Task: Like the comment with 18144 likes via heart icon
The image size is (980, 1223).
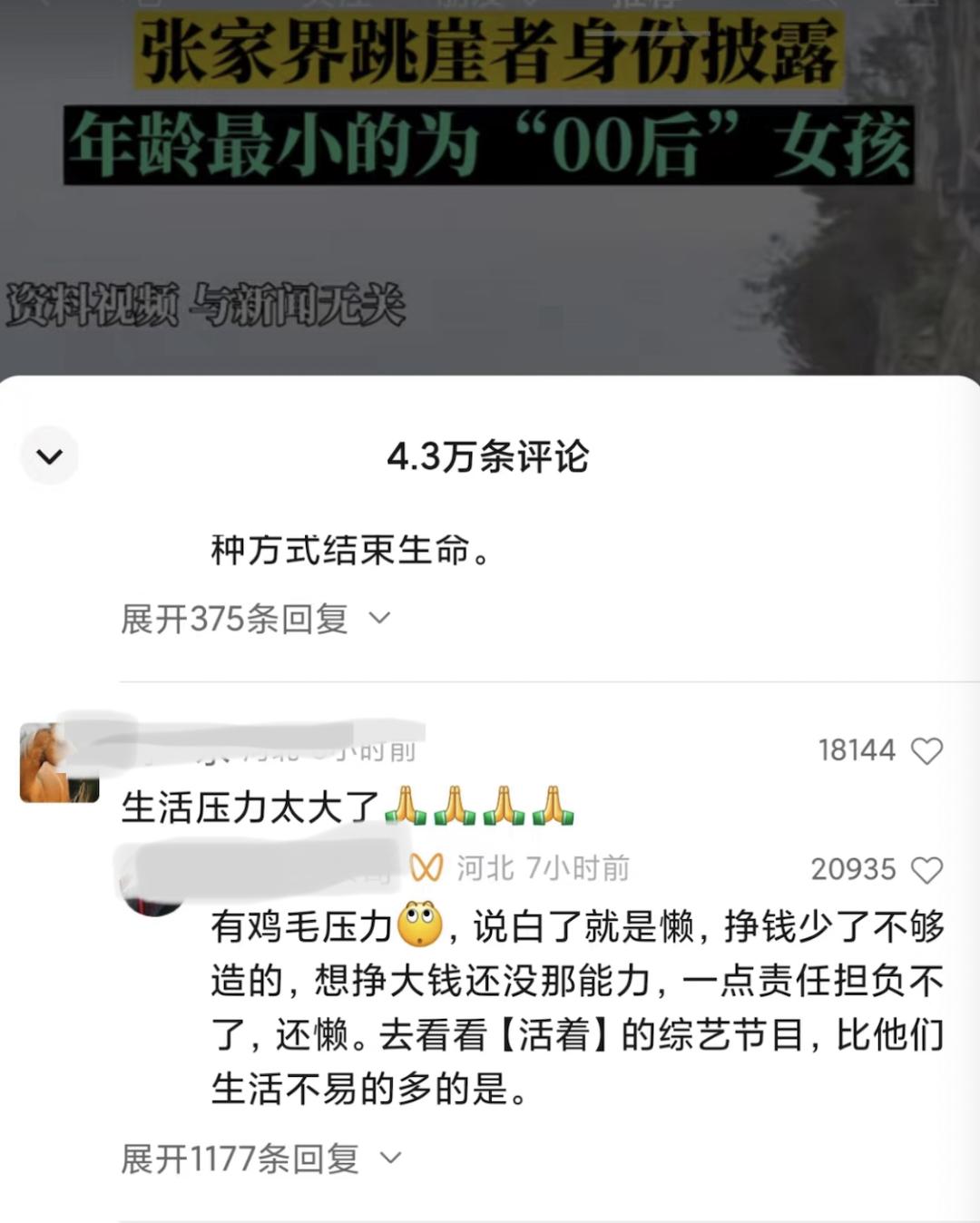Action: (929, 750)
